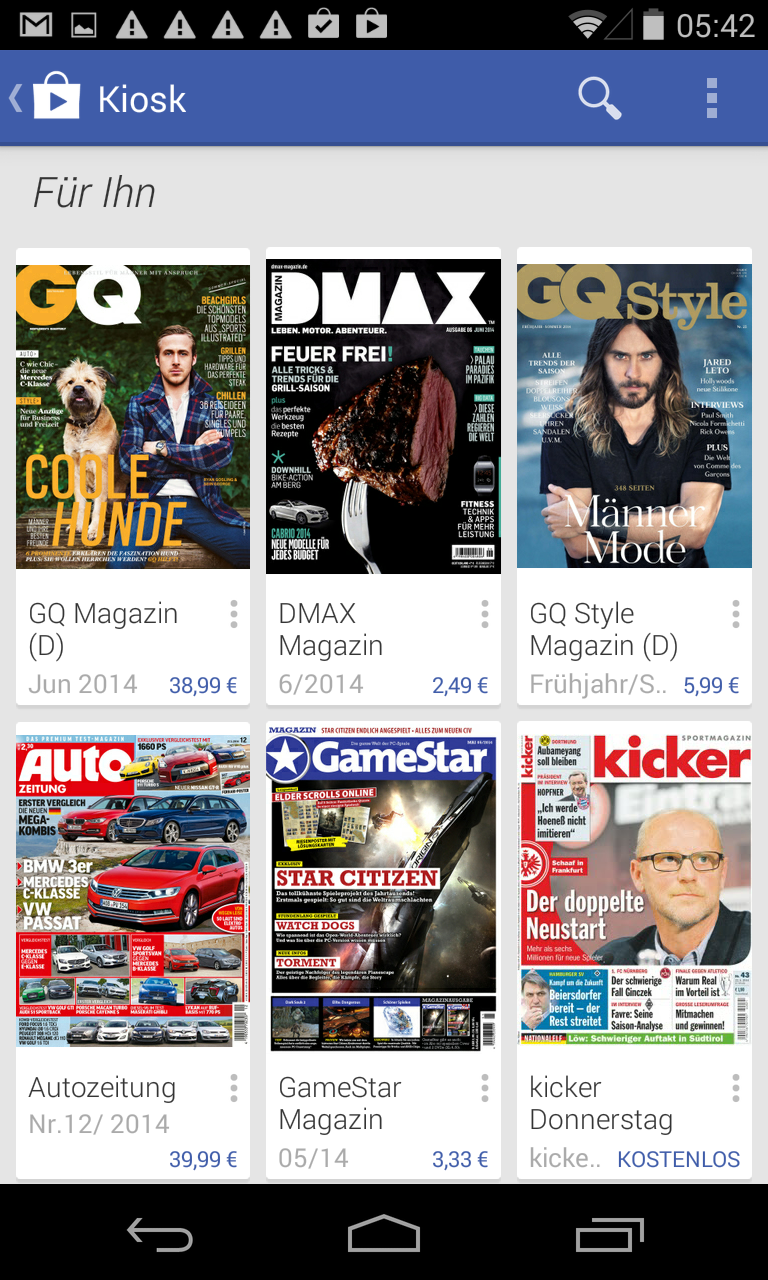
Task: View the DMAX Magazin issue 6/2014
Action: (x=383, y=415)
